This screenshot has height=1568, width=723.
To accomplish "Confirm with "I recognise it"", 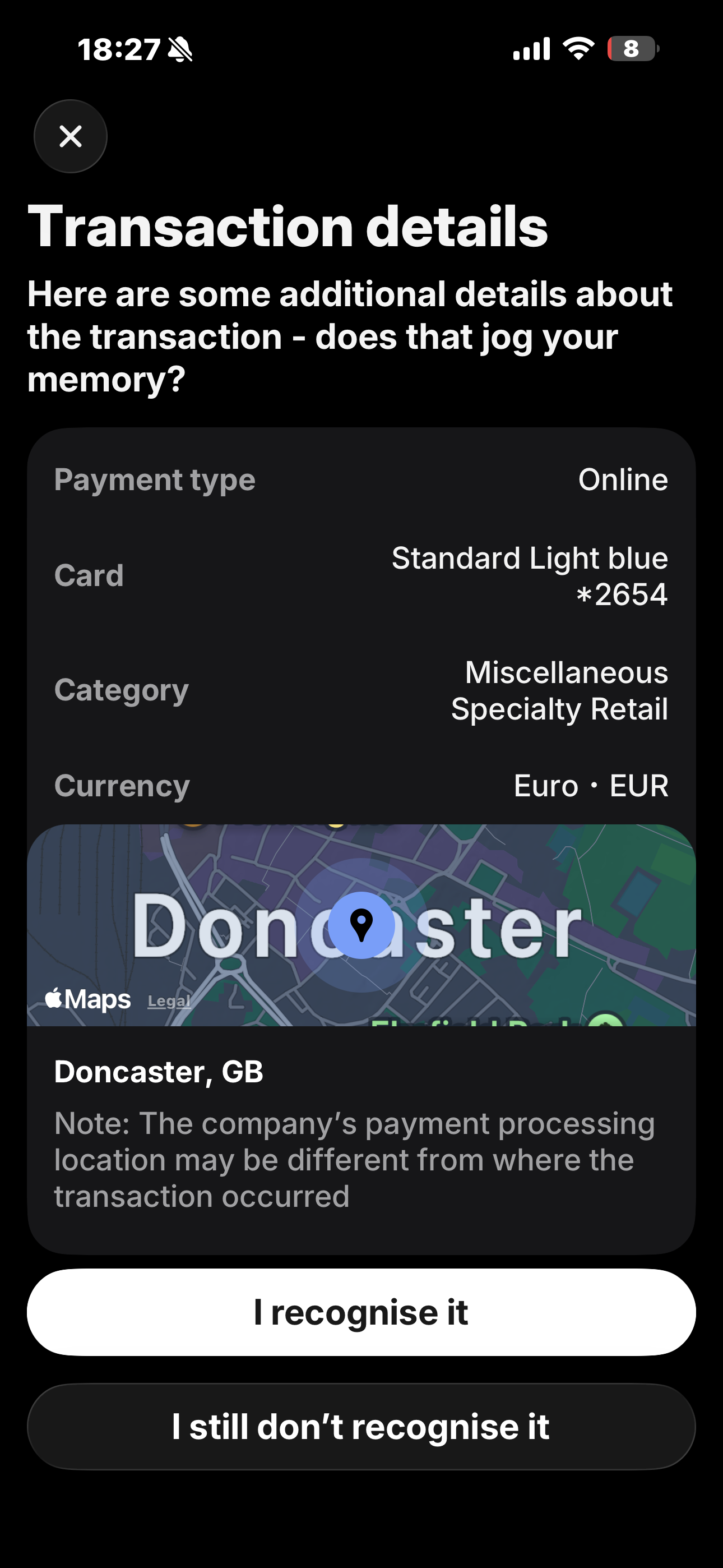I will tap(361, 1312).
